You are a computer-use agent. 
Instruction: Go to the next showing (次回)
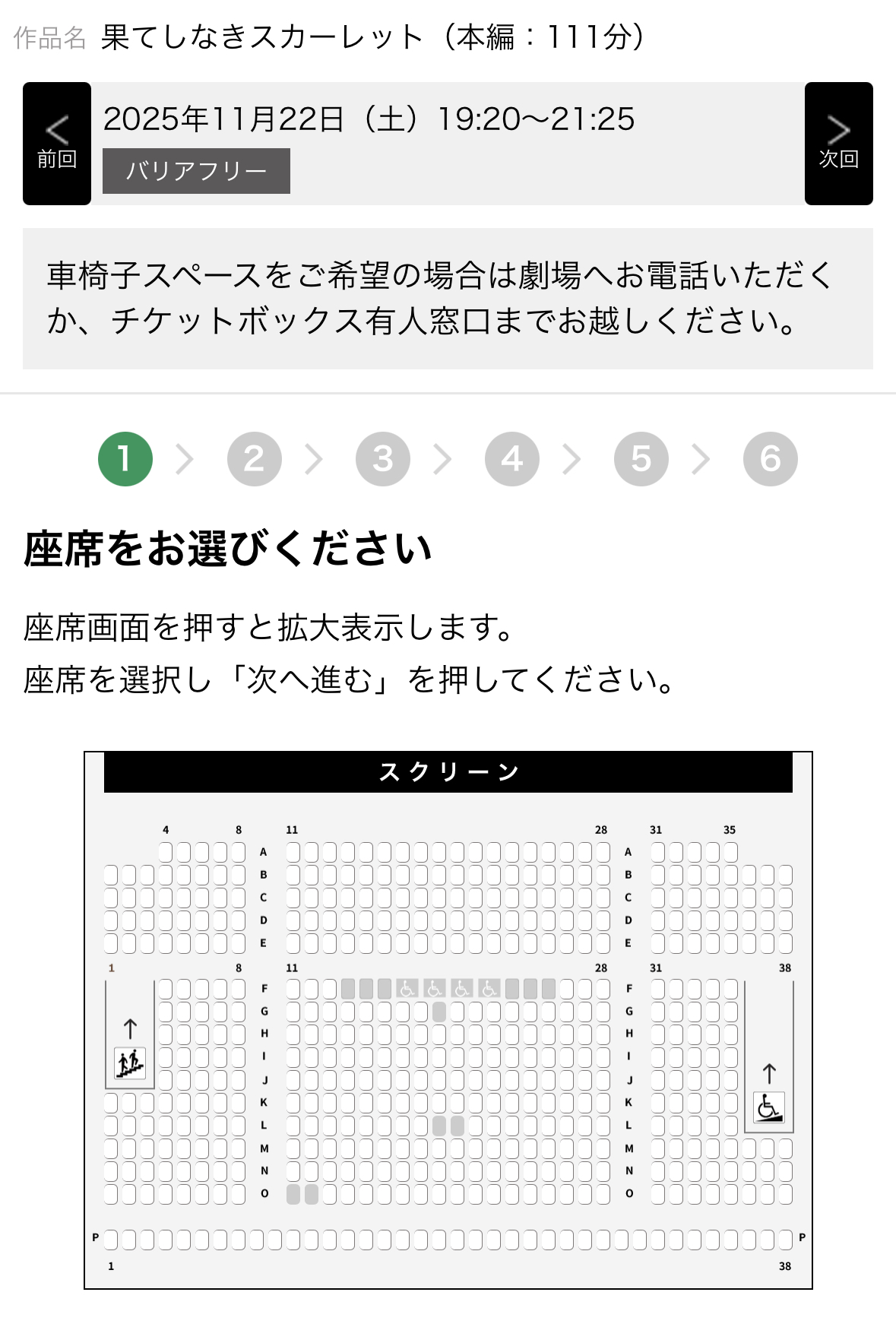[x=838, y=144]
